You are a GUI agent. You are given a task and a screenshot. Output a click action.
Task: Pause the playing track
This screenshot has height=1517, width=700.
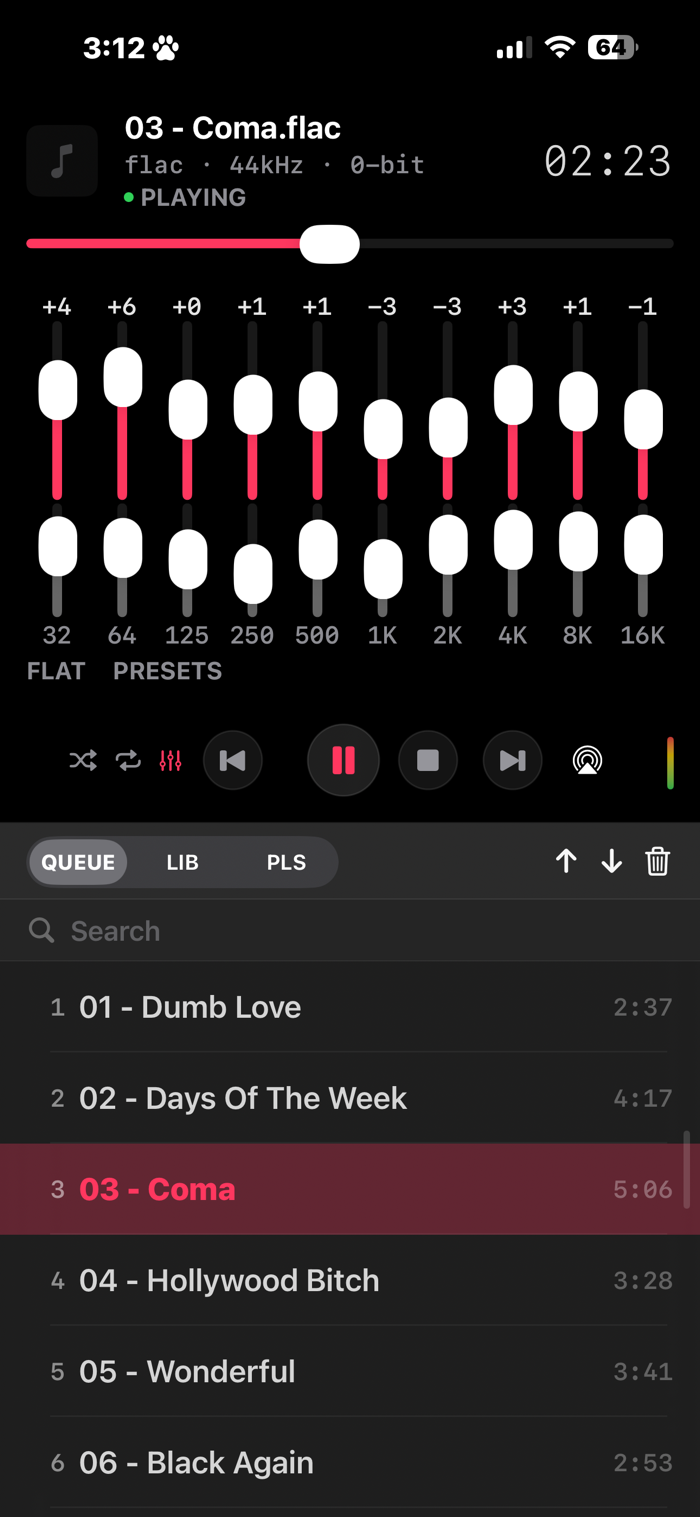coord(343,761)
